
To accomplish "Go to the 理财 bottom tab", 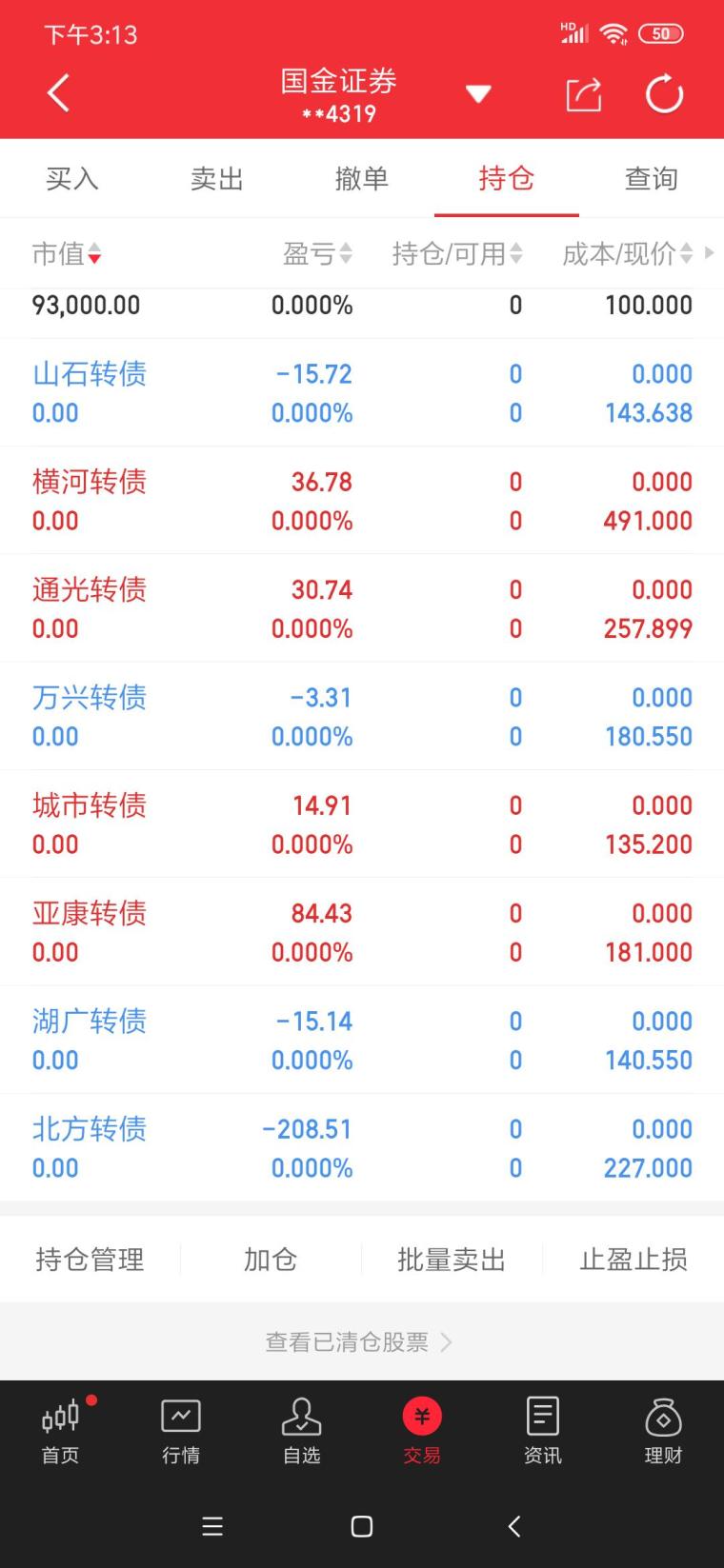I will [663, 1431].
